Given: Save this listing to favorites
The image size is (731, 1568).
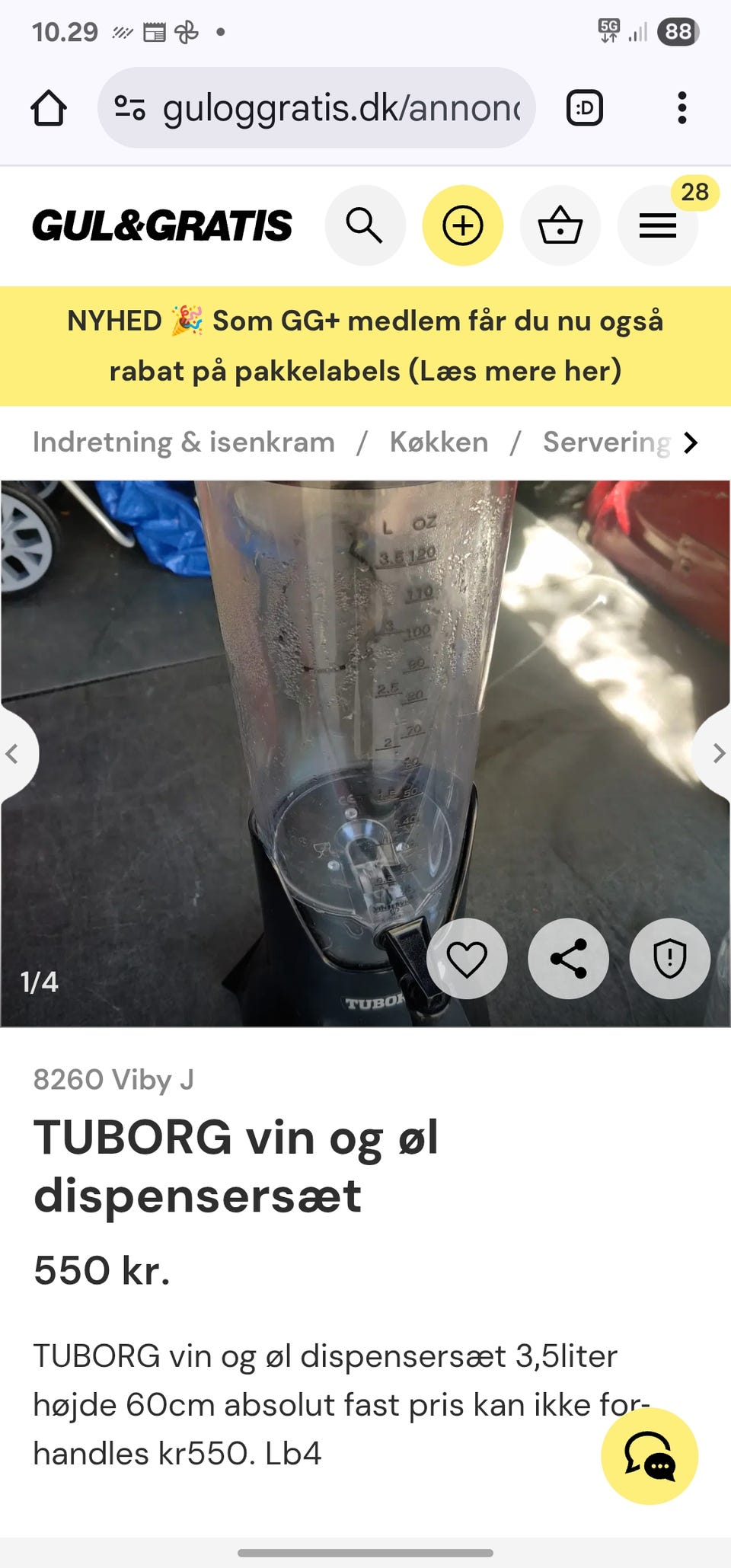Looking at the screenshot, I should tap(467, 958).
